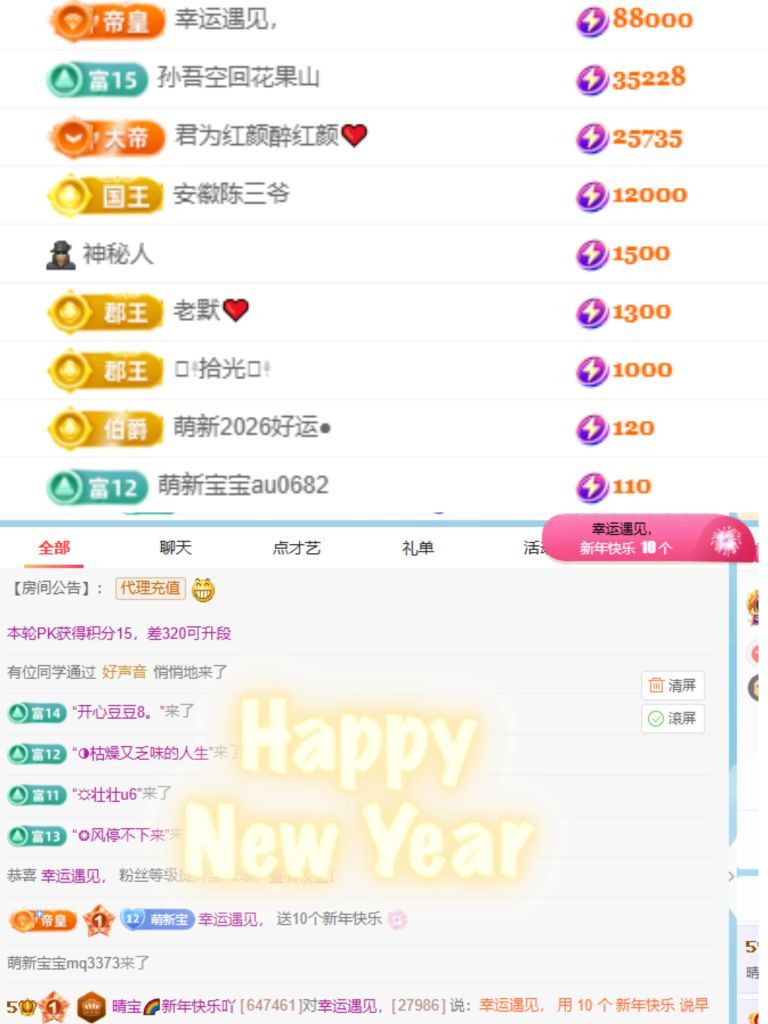Switch to the 聊天 chat tab
This screenshot has width=768, height=1024.
[x=174, y=548]
